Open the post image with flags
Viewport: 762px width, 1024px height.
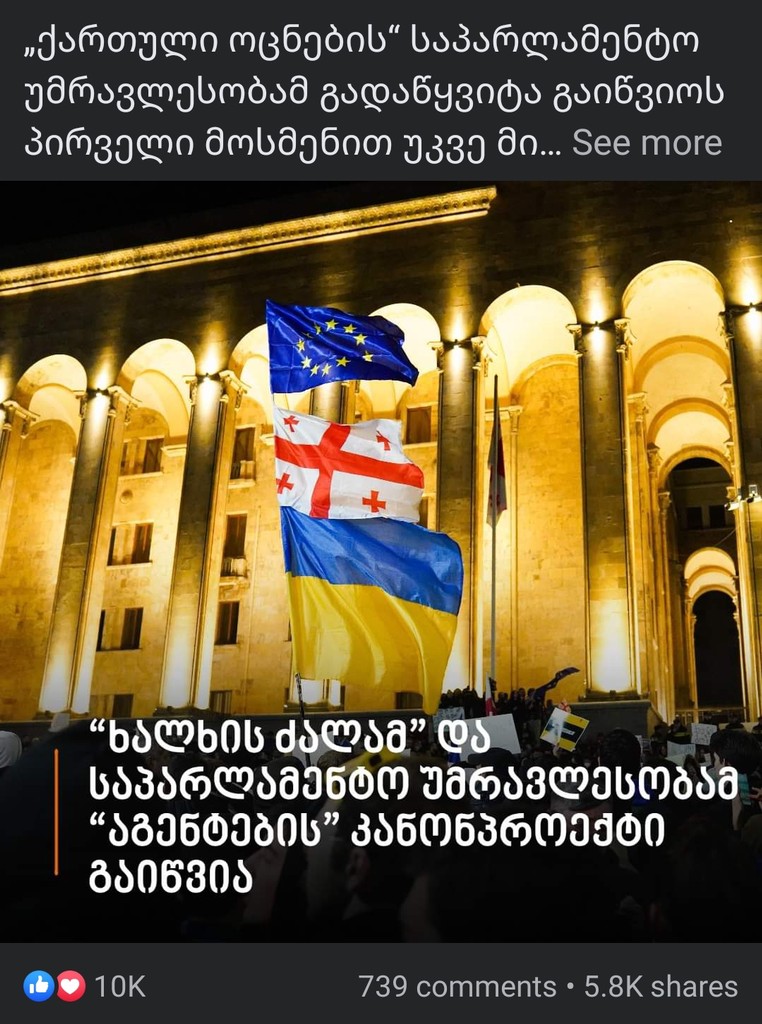[380, 560]
